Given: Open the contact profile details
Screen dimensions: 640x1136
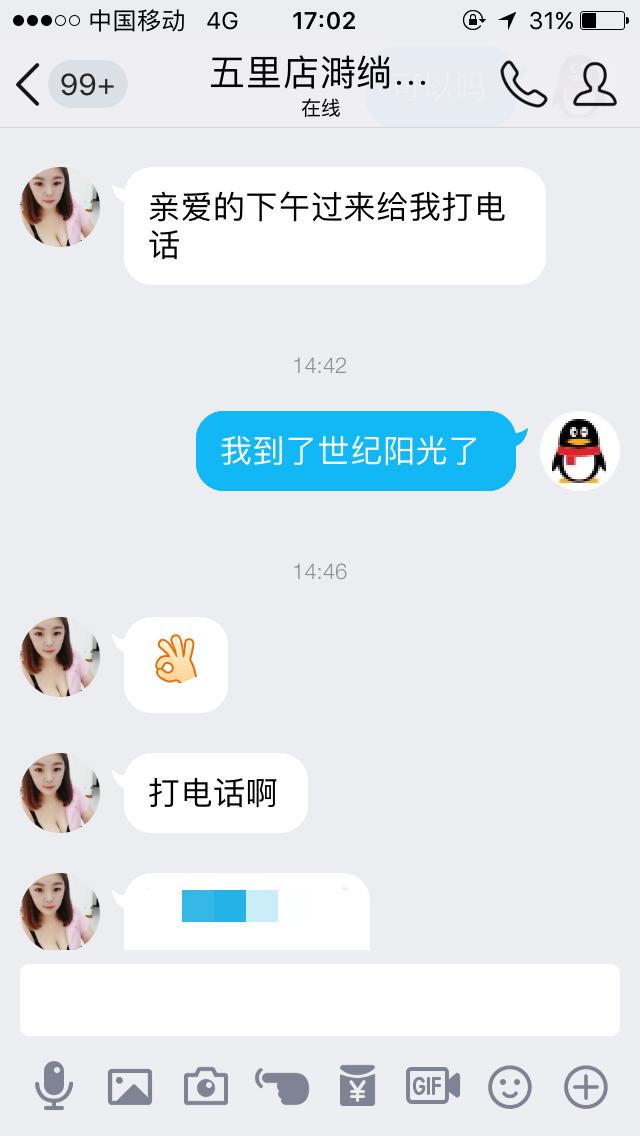Looking at the screenshot, I should click(595, 84).
